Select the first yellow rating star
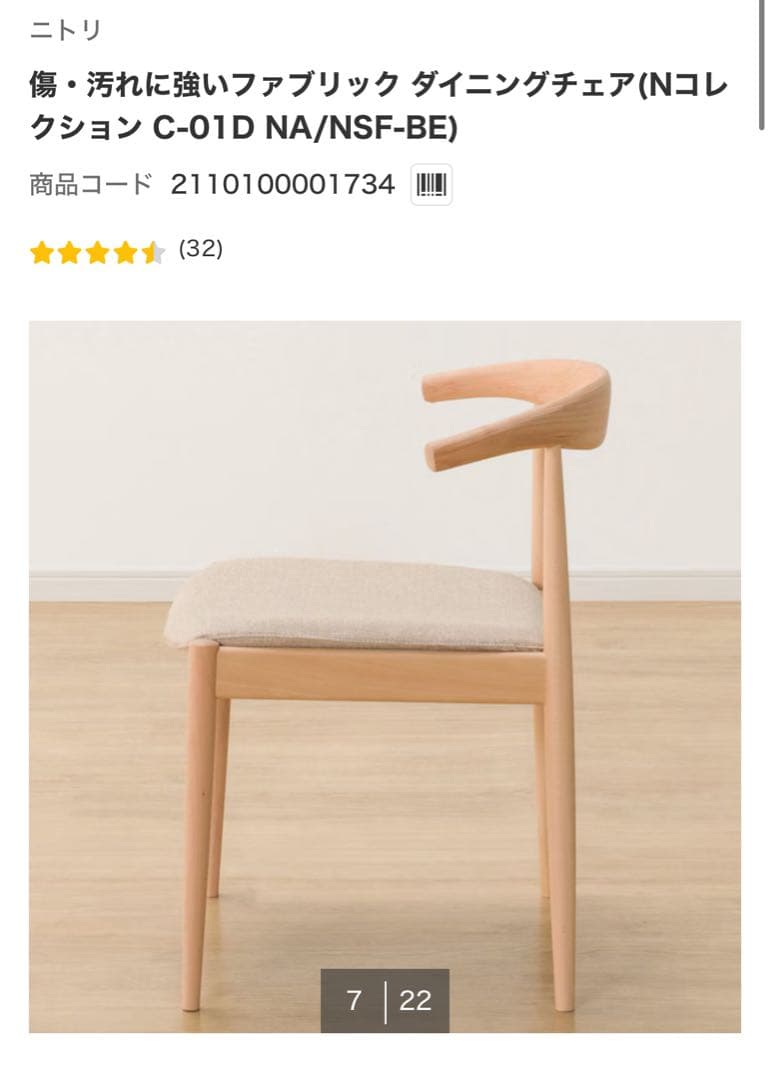Viewport: 771px width, 1080px height. tap(40, 253)
